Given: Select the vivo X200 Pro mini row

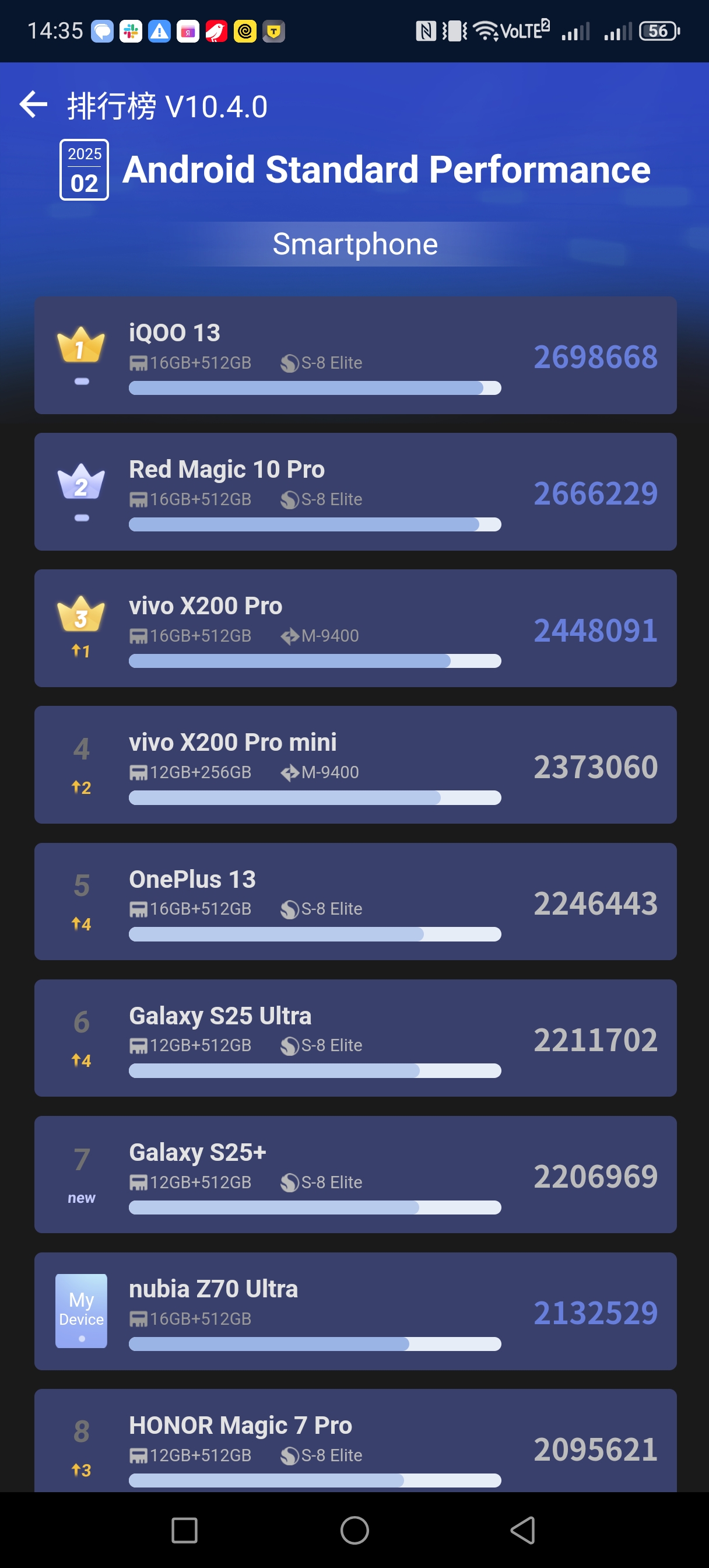Looking at the screenshot, I should 355,765.
